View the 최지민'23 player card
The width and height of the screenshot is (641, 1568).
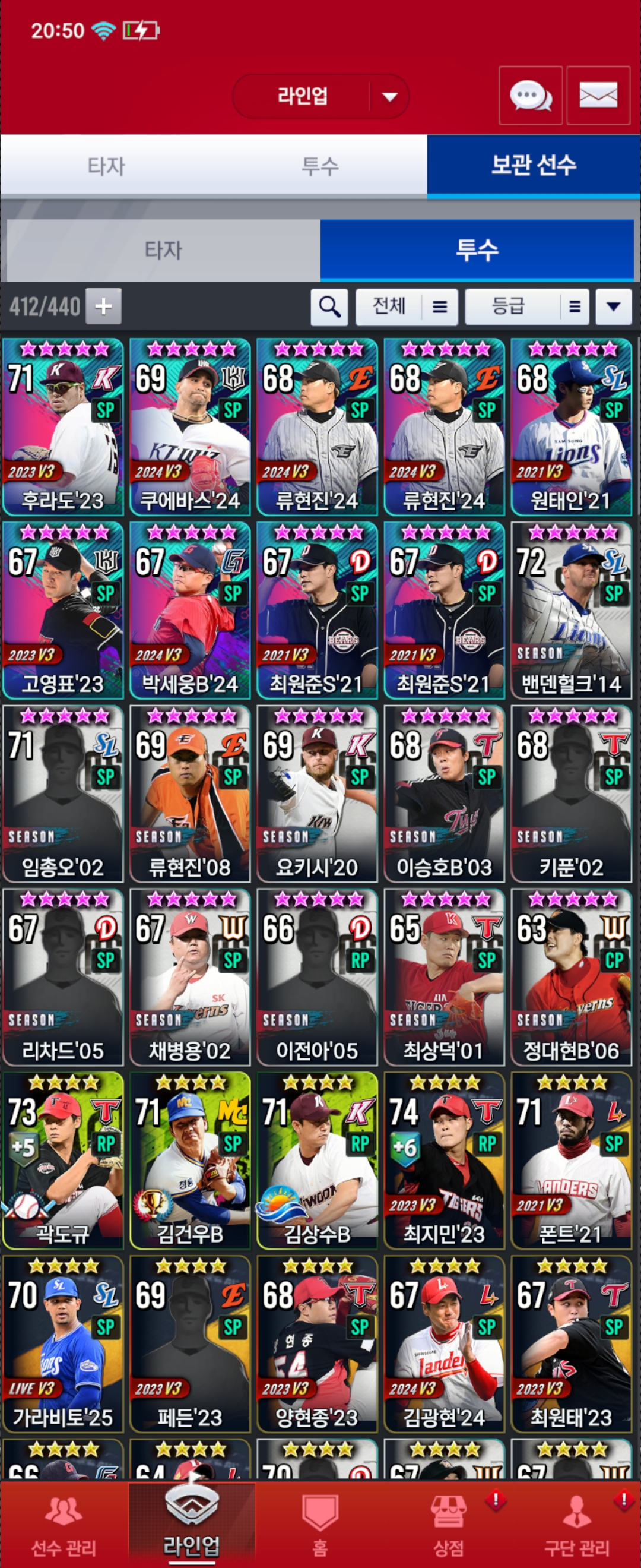coord(444,1160)
